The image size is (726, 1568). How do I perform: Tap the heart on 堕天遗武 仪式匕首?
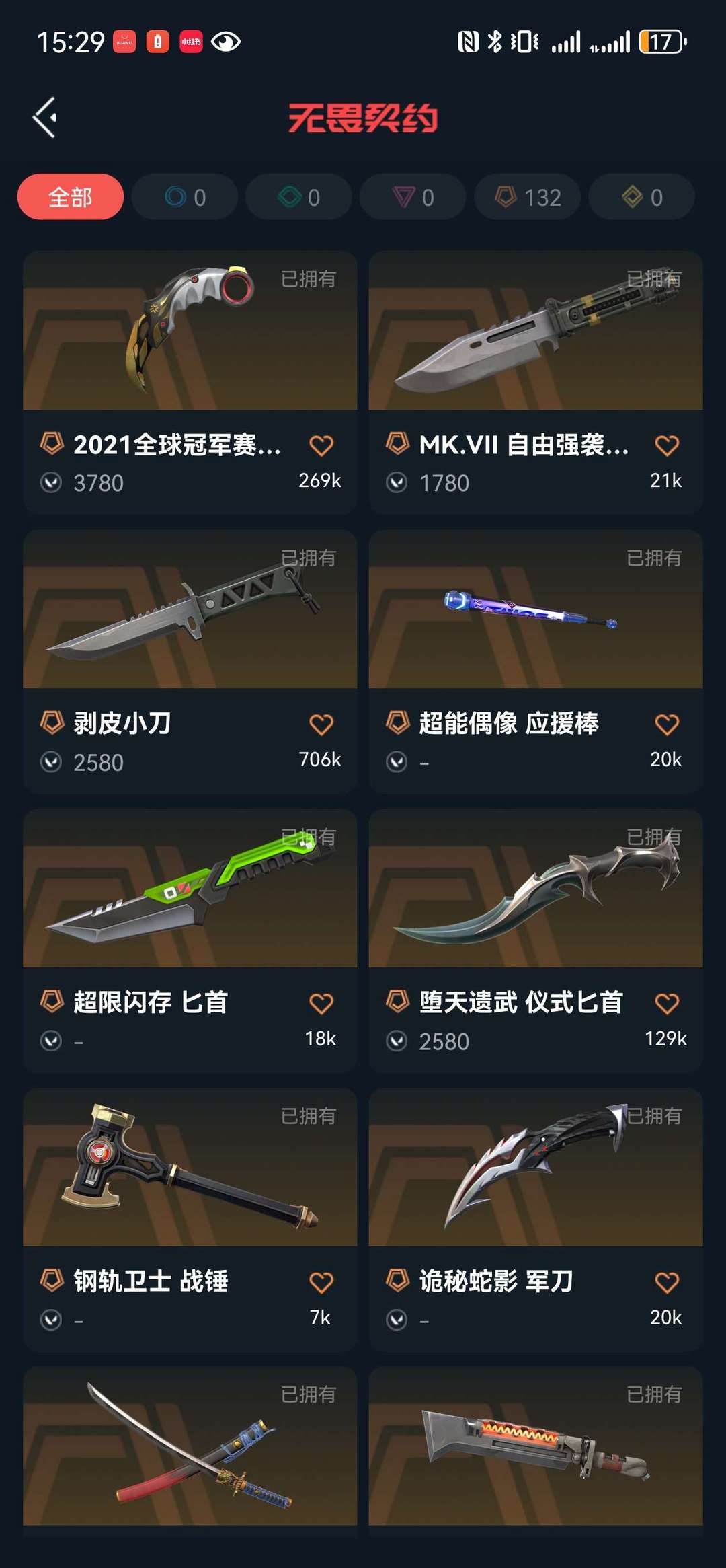(x=666, y=1000)
